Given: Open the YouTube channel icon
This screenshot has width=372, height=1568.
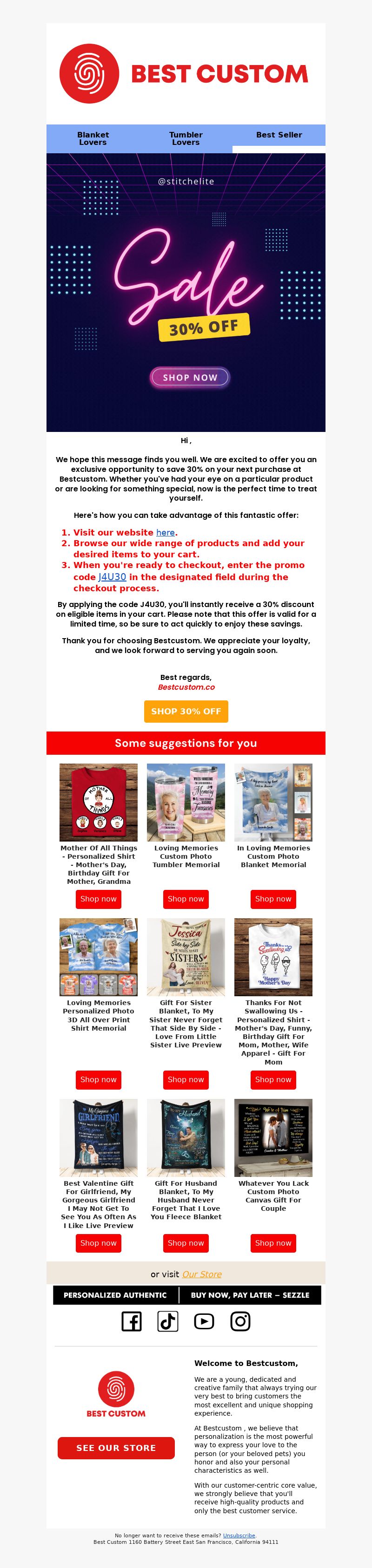Looking at the screenshot, I should click(x=204, y=1321).
